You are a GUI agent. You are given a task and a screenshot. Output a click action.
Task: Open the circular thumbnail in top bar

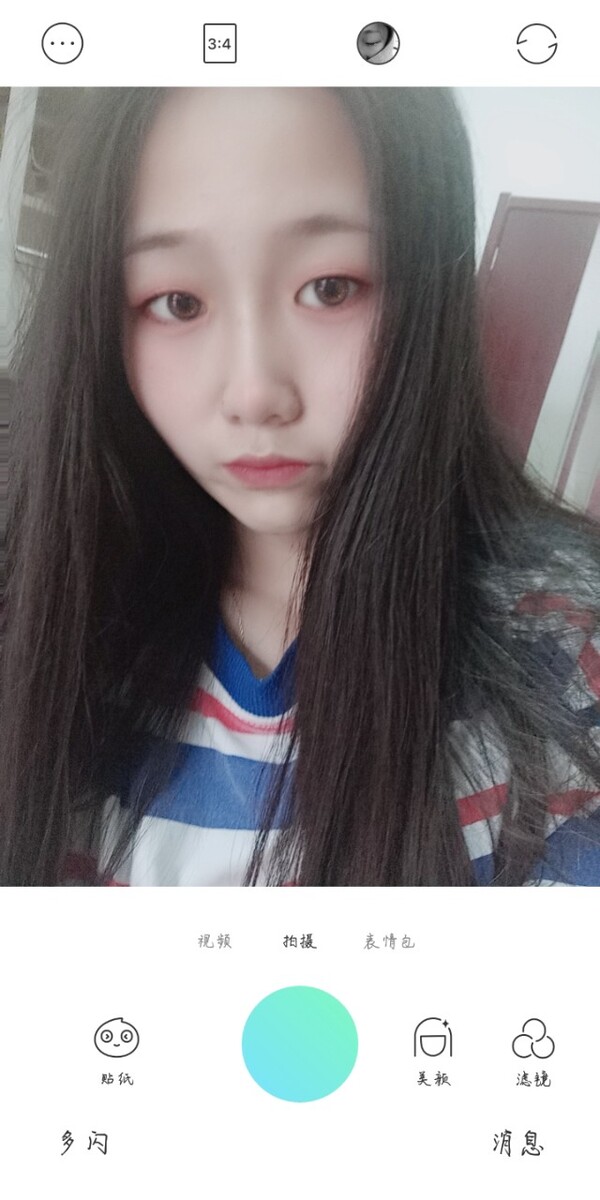(379, 44)
